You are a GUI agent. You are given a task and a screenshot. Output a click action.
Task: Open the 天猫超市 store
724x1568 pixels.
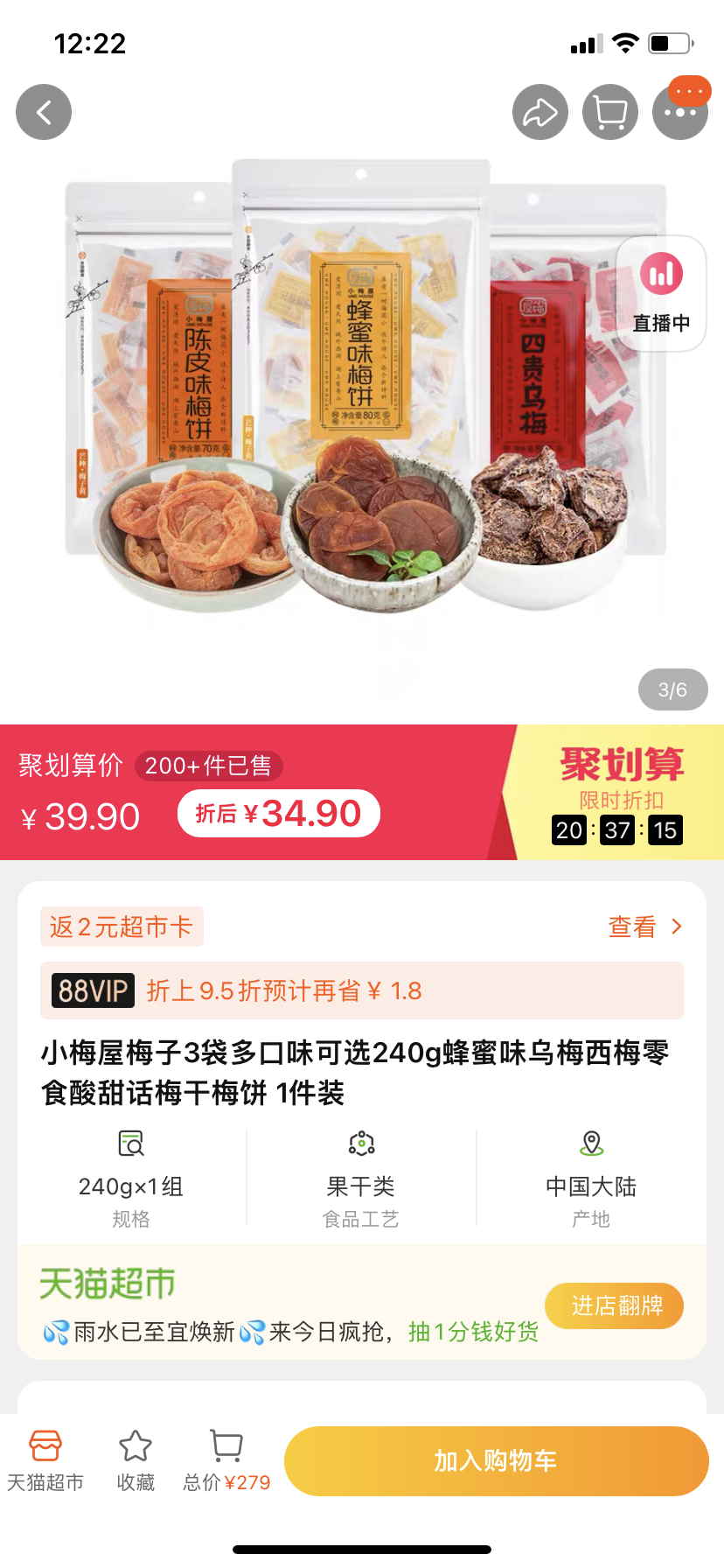point(45,1459)
